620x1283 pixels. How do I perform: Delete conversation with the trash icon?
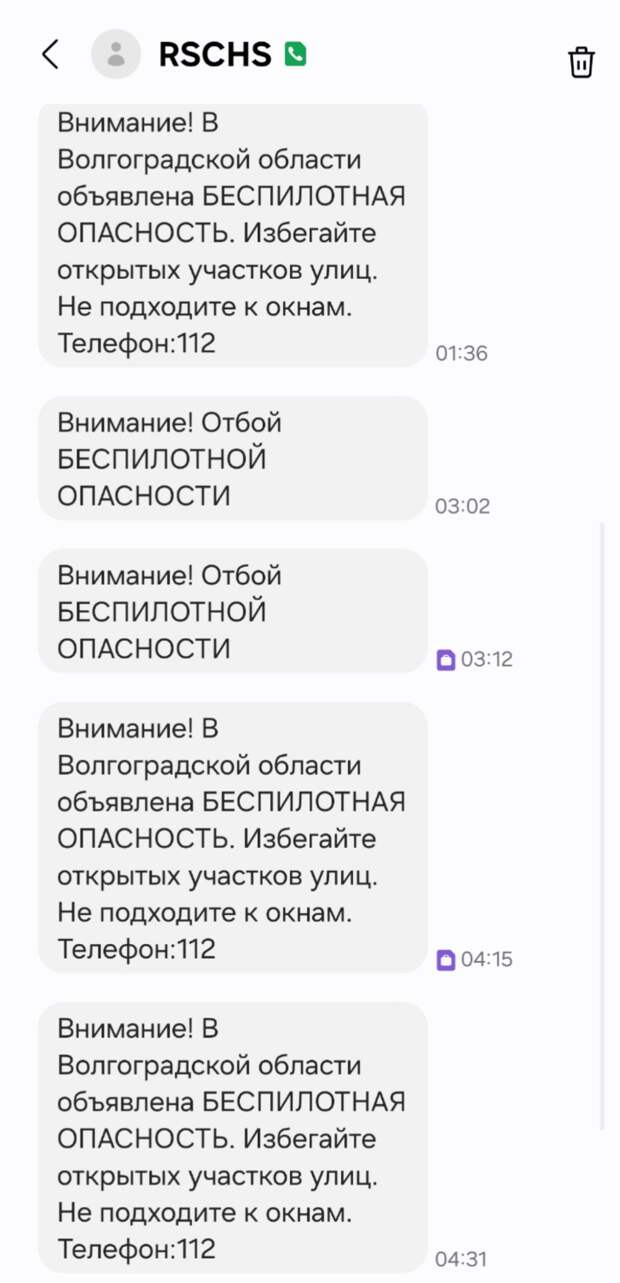[x=581, y=61]
